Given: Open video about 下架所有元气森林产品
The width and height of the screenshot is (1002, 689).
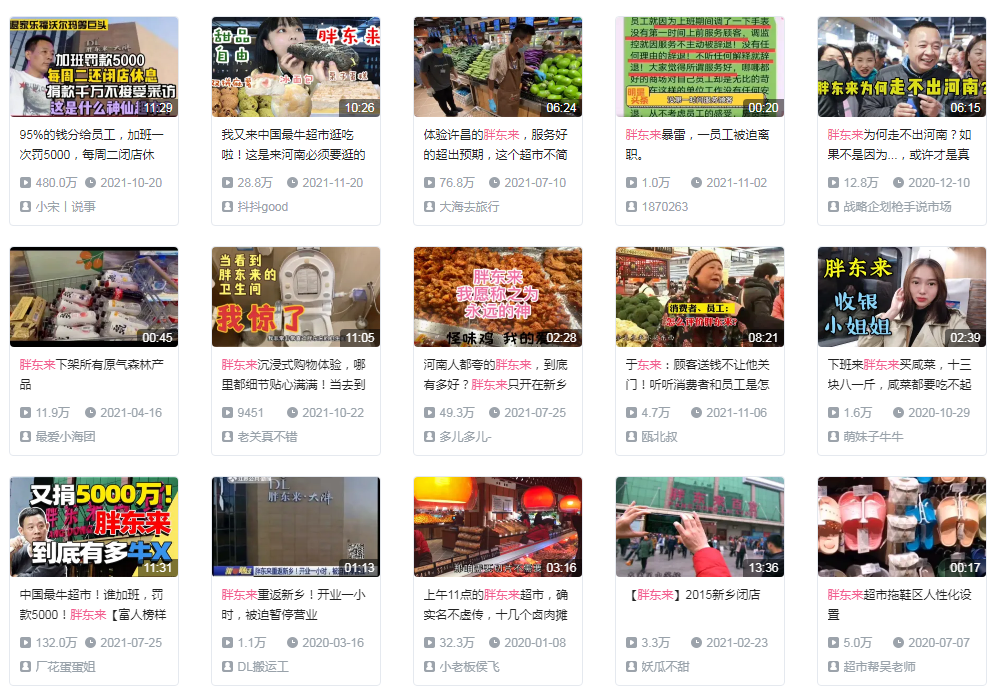Looking at the screenshot, I should 94,297.
